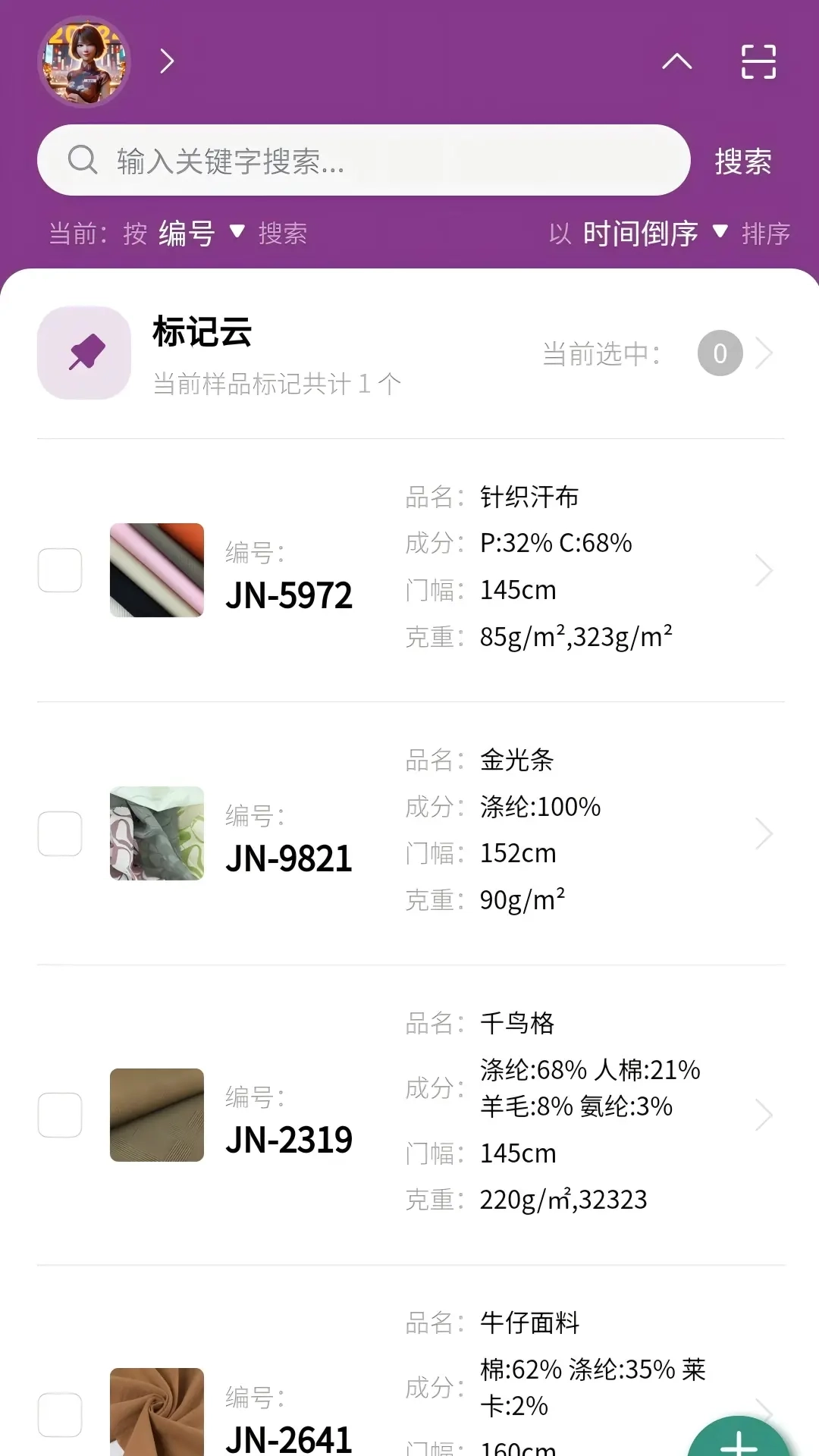Tick the checkbox for JN-2319
This screenshot has width=819, height=1456.
[x=61, y=1115]
